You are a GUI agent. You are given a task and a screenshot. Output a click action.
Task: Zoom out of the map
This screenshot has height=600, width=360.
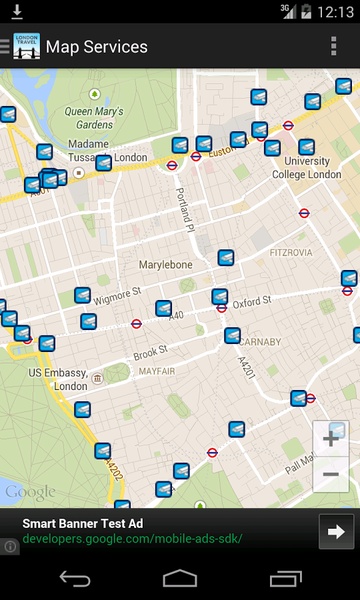point(331,474)
